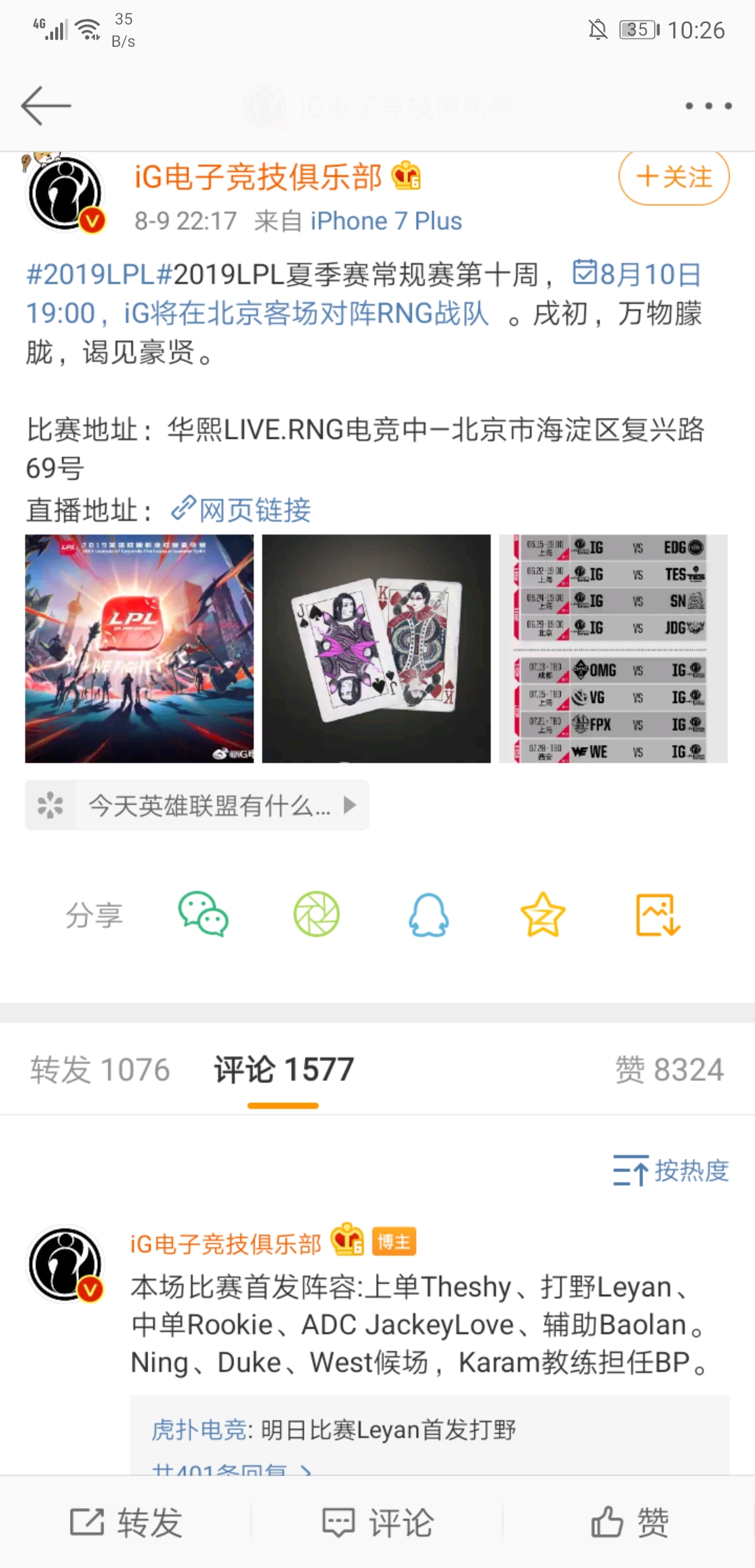Share to QQ Zone star icon
Viewport: 755px width, 1568px height.
pyautogui.click(x=542, y=914)
